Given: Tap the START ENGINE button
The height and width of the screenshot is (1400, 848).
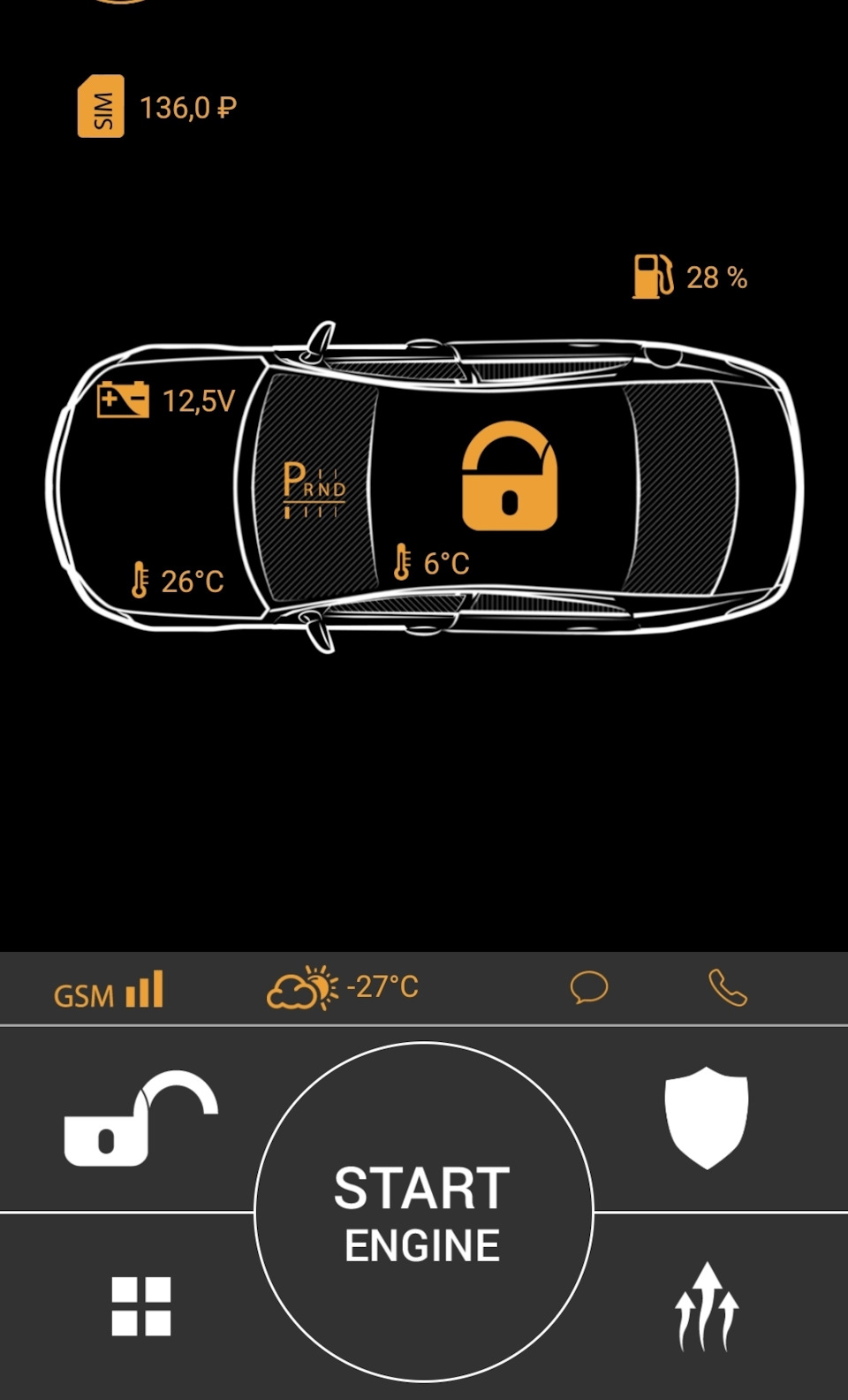Looking at the screenshot, I should coord(423,1212).
